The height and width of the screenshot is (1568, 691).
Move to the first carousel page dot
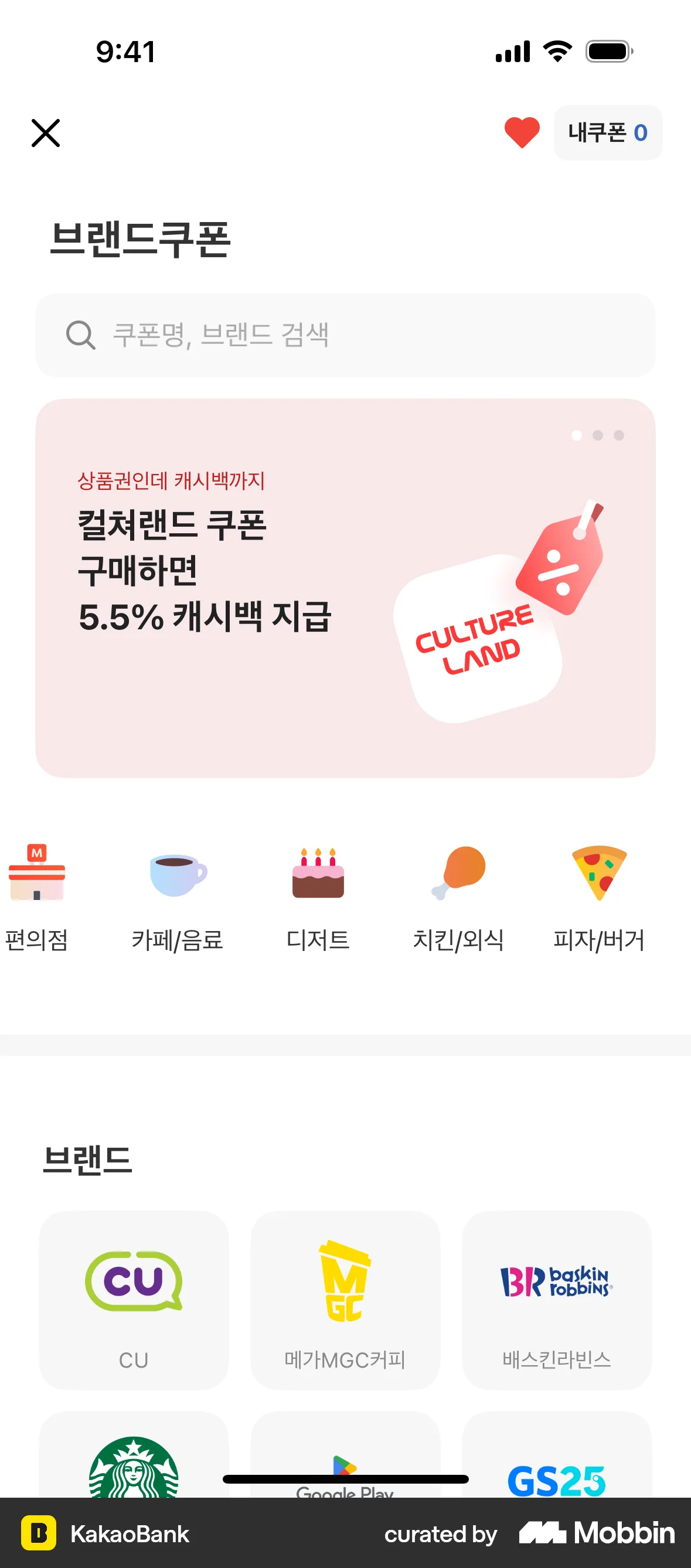(576, 435)
